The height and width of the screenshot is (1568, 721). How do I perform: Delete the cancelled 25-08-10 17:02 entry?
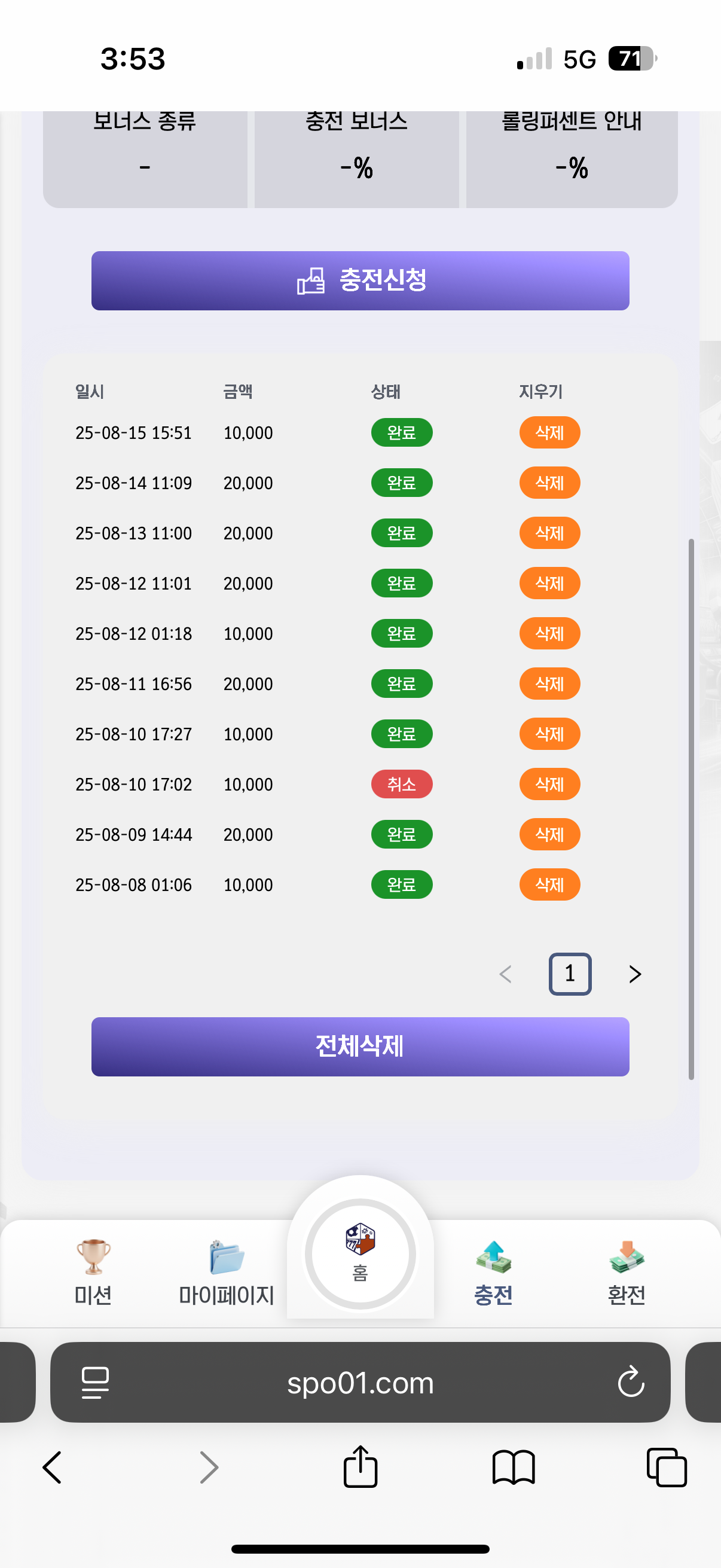pyautogui.click(x=549, y=784)
